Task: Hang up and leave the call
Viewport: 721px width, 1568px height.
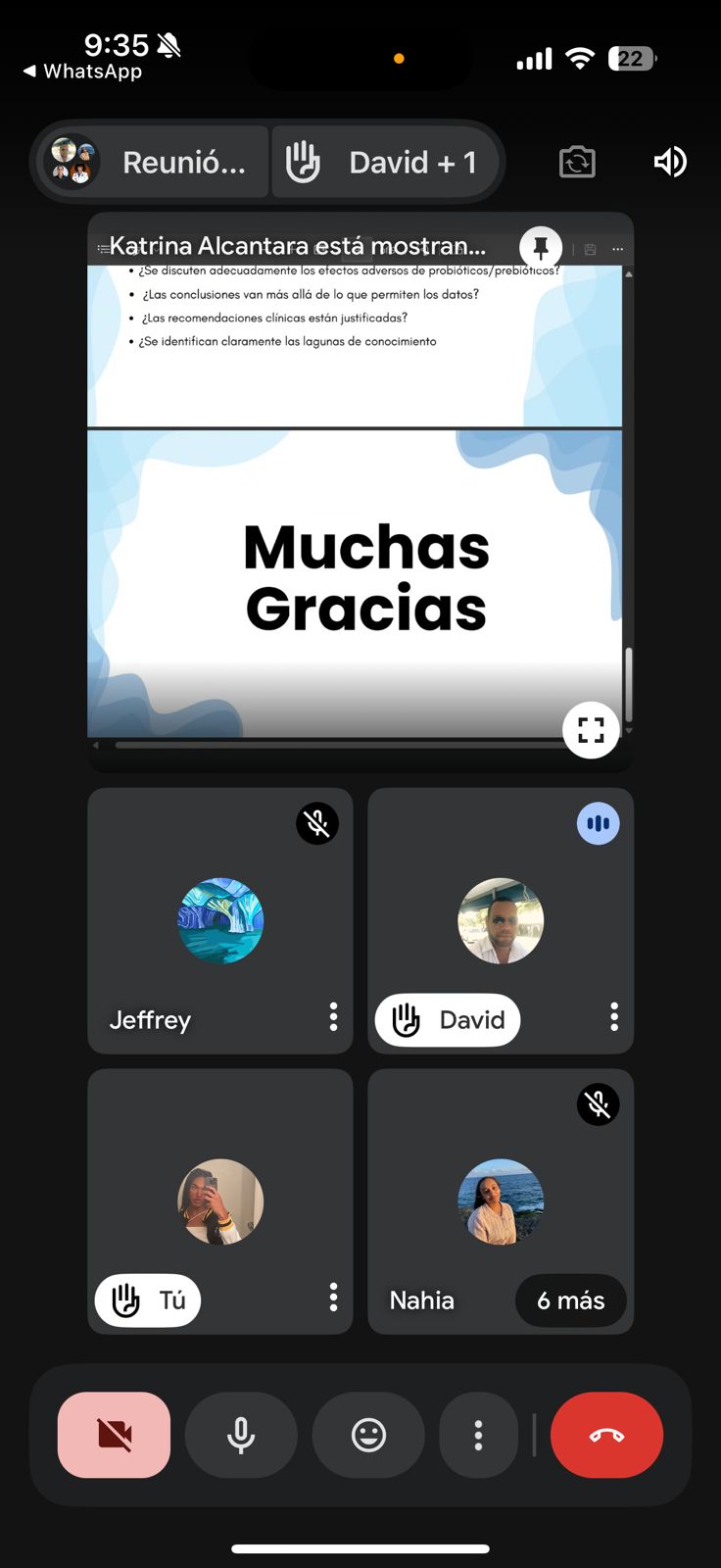Action: [606, 1435]
